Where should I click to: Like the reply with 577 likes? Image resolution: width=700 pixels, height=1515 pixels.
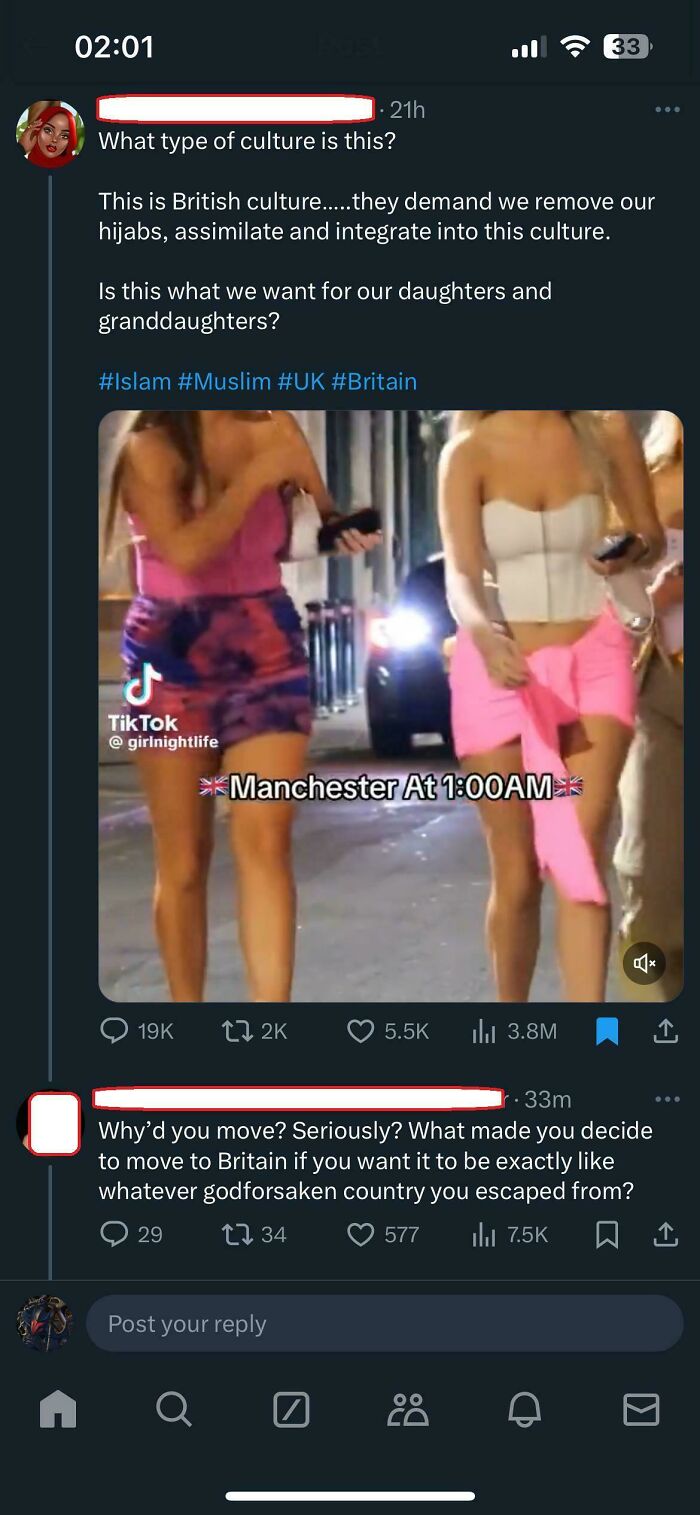(383, 1235)
